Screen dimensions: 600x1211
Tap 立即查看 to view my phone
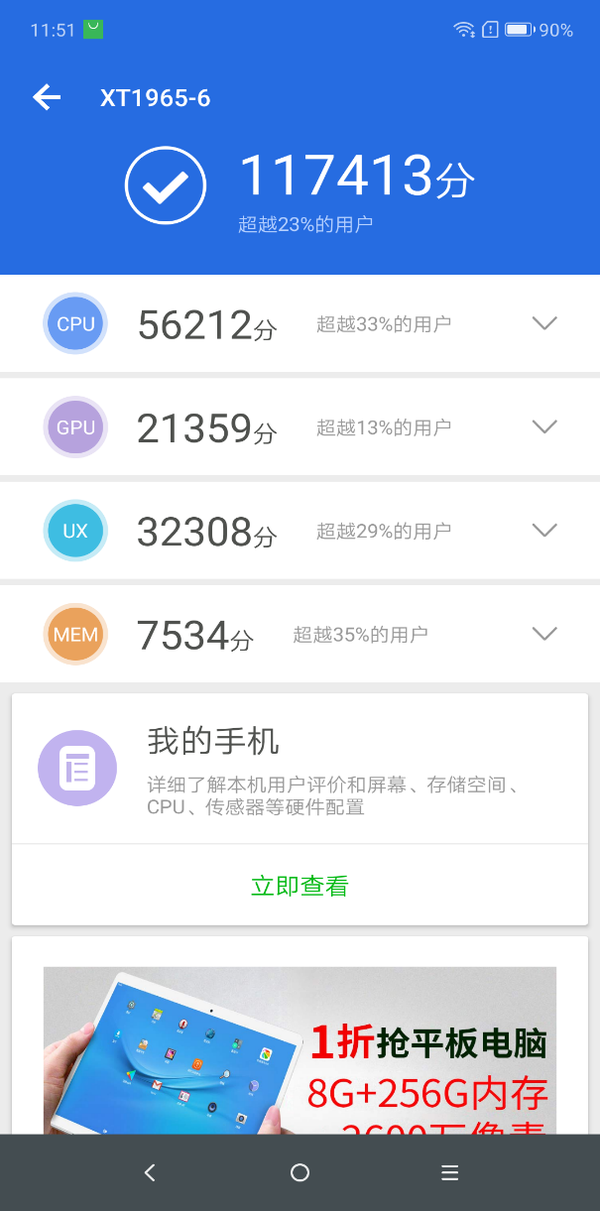click(x=299, y=886)
